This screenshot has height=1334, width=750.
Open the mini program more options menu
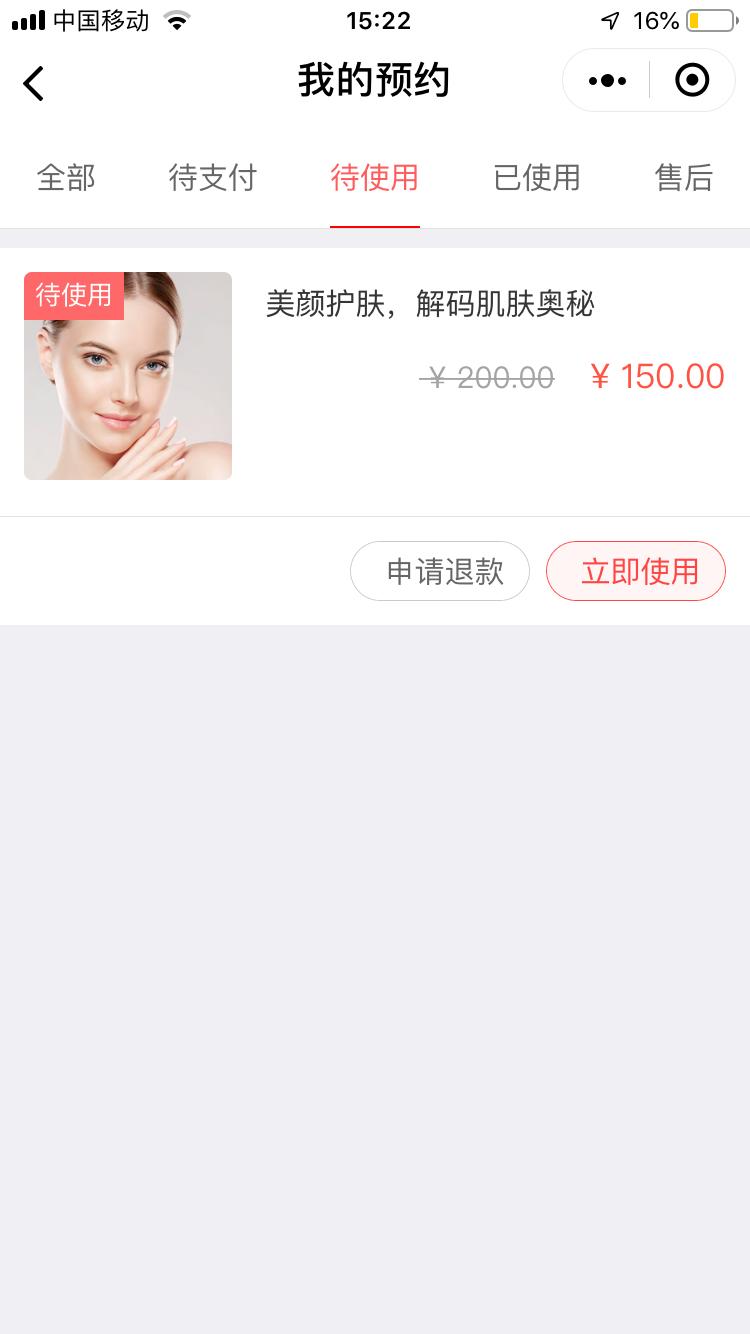[607, 81]
